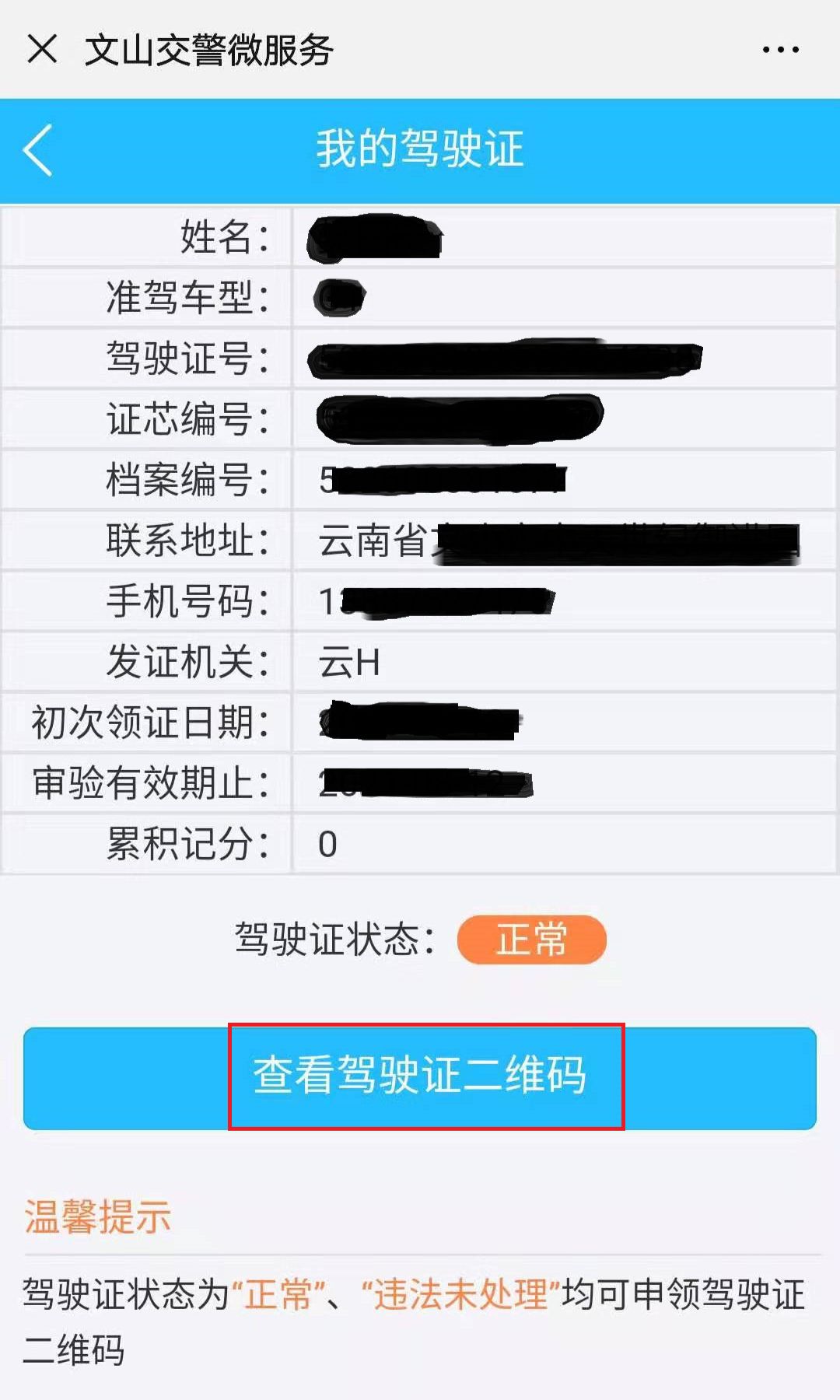Viewport: 840px width, 1400px height.
Task: Tap the back arrow on 我的驾驶证 page
Action: point(37,150)
